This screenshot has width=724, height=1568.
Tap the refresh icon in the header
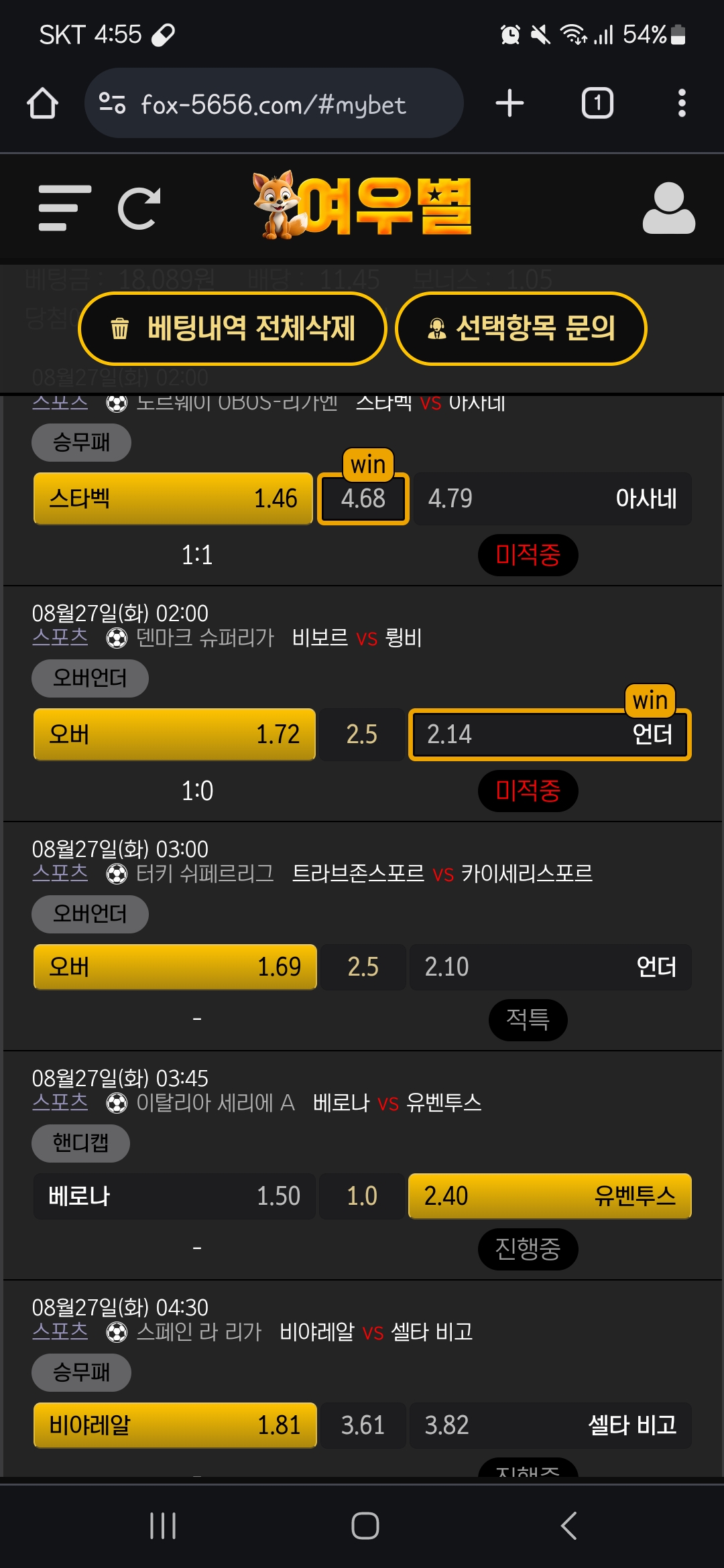coord(139,208)
